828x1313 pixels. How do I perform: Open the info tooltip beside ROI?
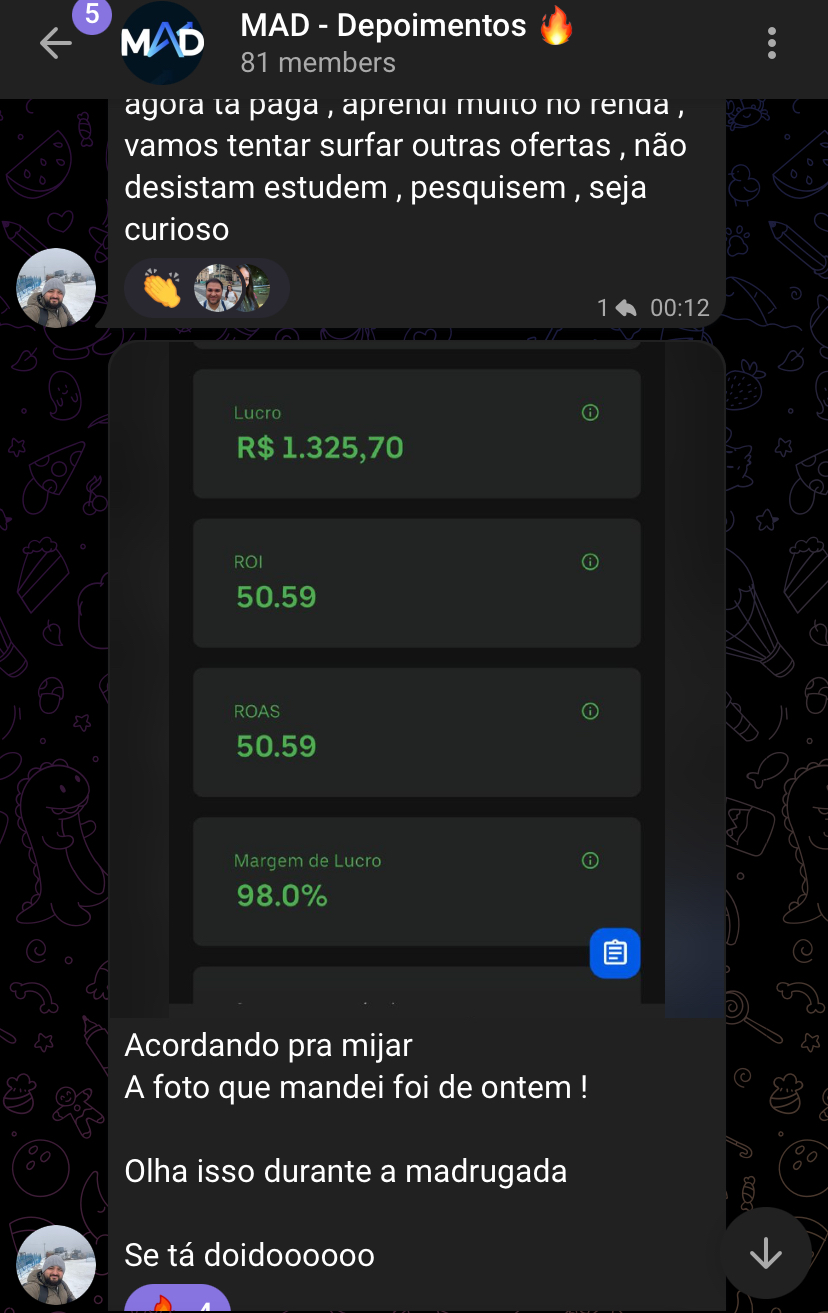[590, 561]
